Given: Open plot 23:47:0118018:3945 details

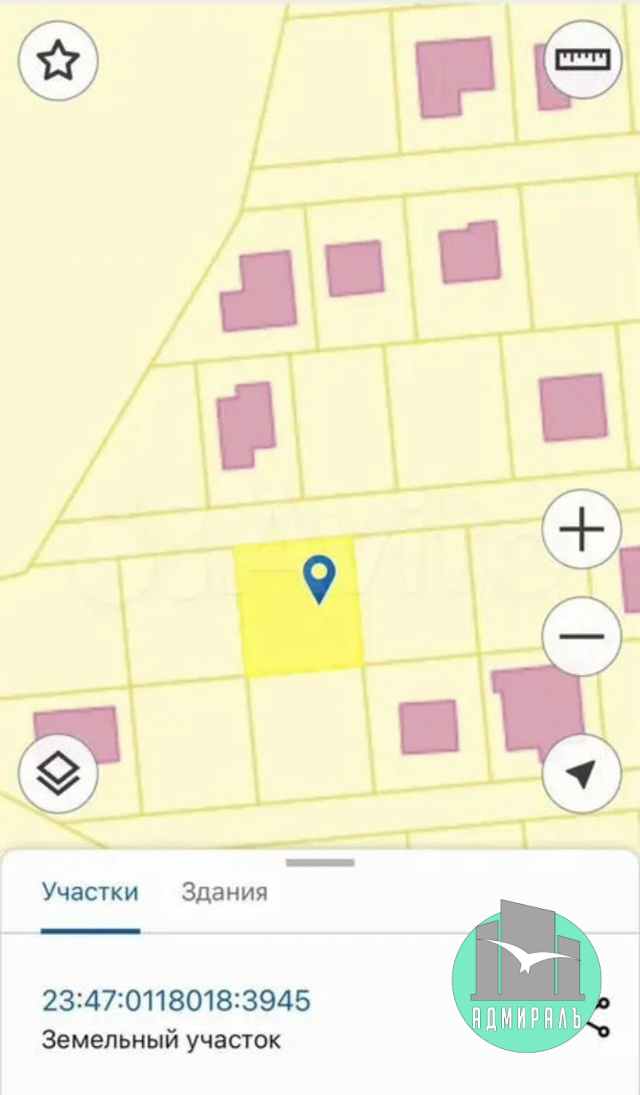Looking at the screenshot, I should point(176,1000).
